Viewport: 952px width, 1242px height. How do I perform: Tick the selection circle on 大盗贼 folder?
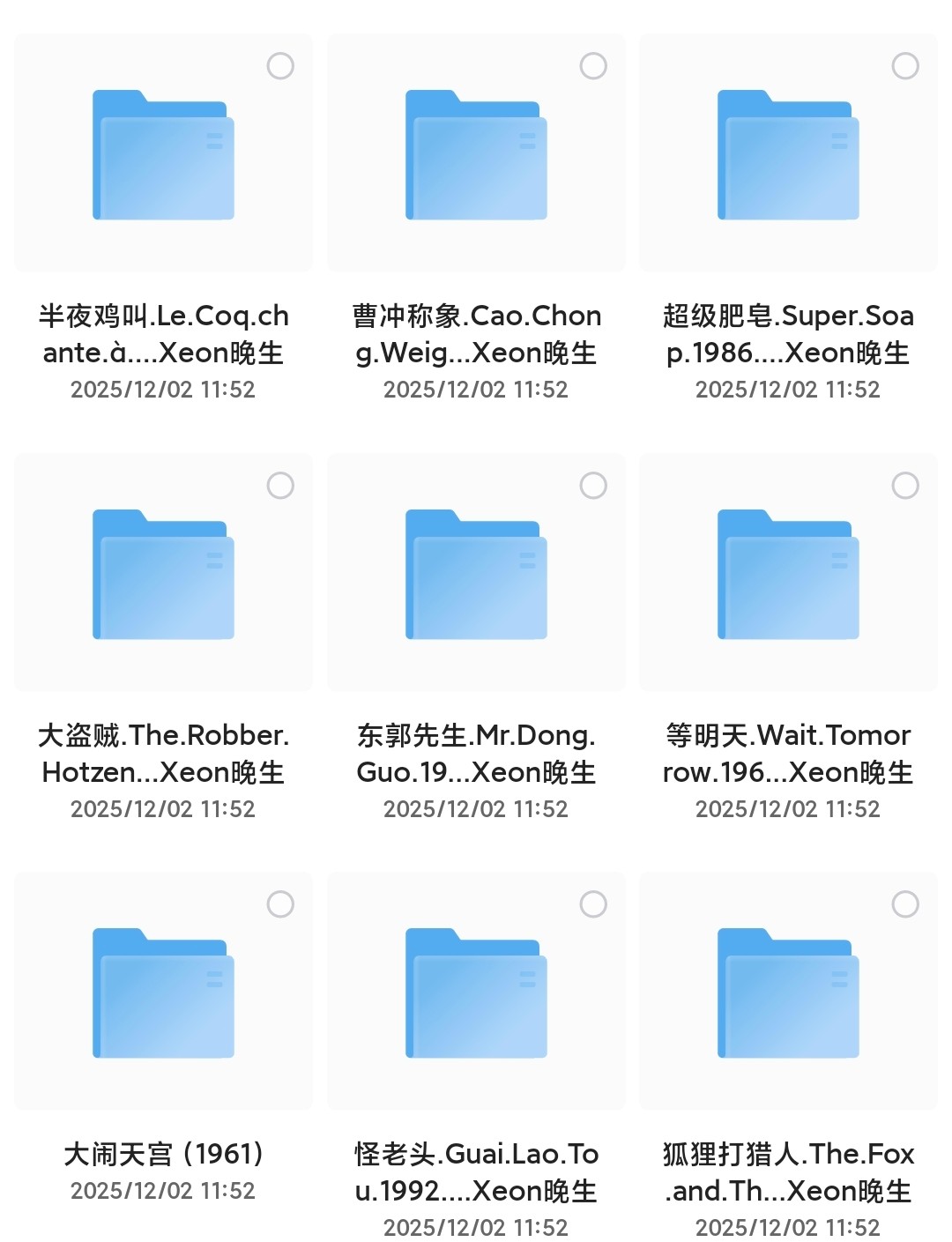pos(280,485)
